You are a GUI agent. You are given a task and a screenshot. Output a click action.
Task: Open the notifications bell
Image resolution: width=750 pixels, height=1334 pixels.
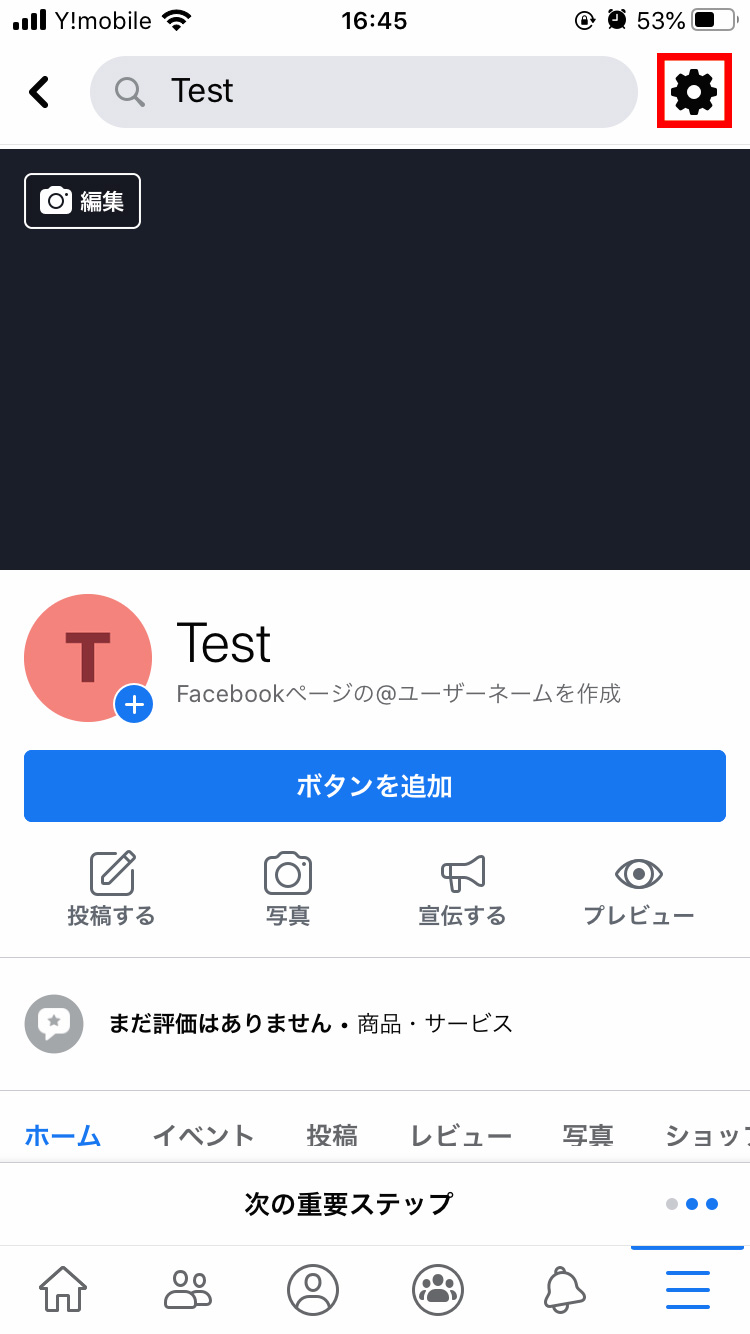564,1289
